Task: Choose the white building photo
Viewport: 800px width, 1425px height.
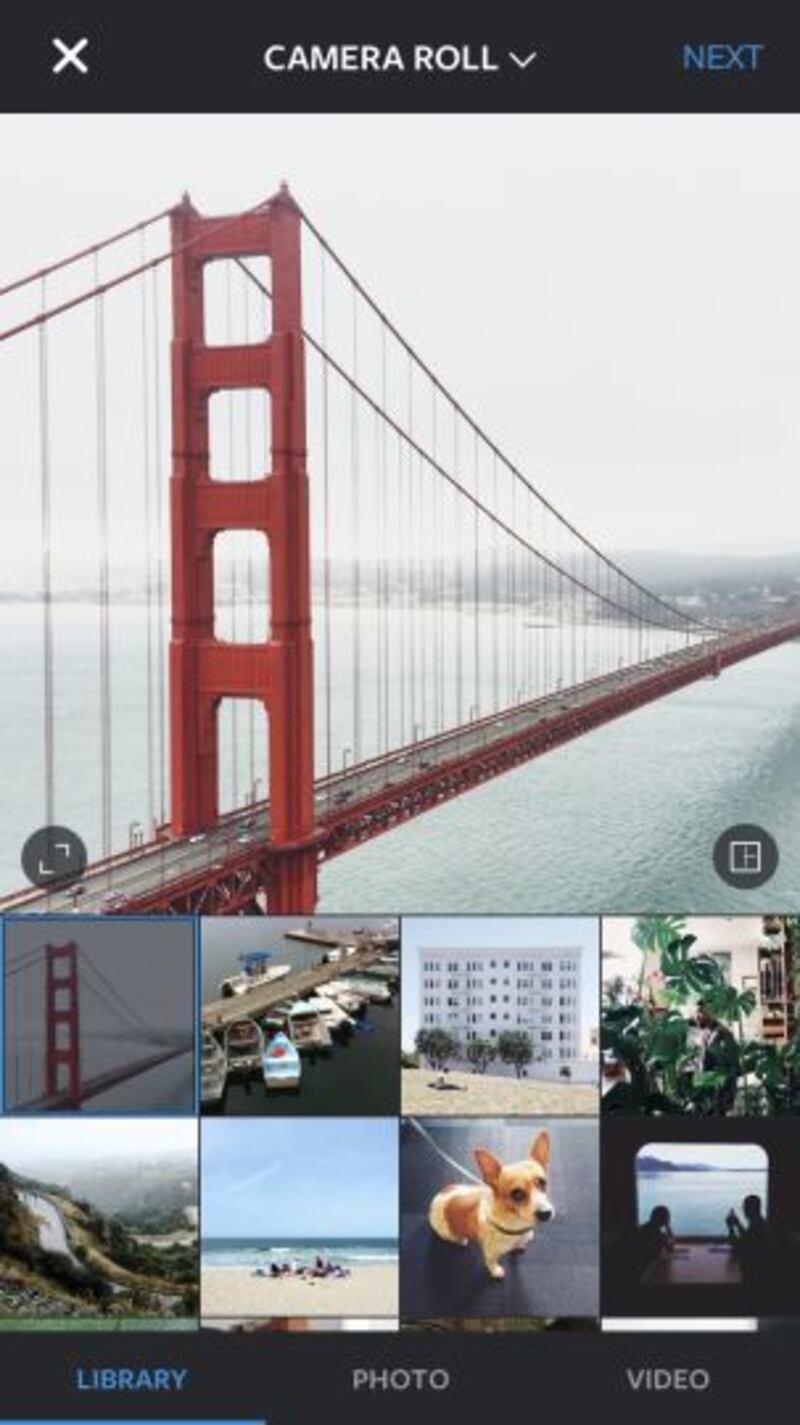Action: [x=500, y=1015]
